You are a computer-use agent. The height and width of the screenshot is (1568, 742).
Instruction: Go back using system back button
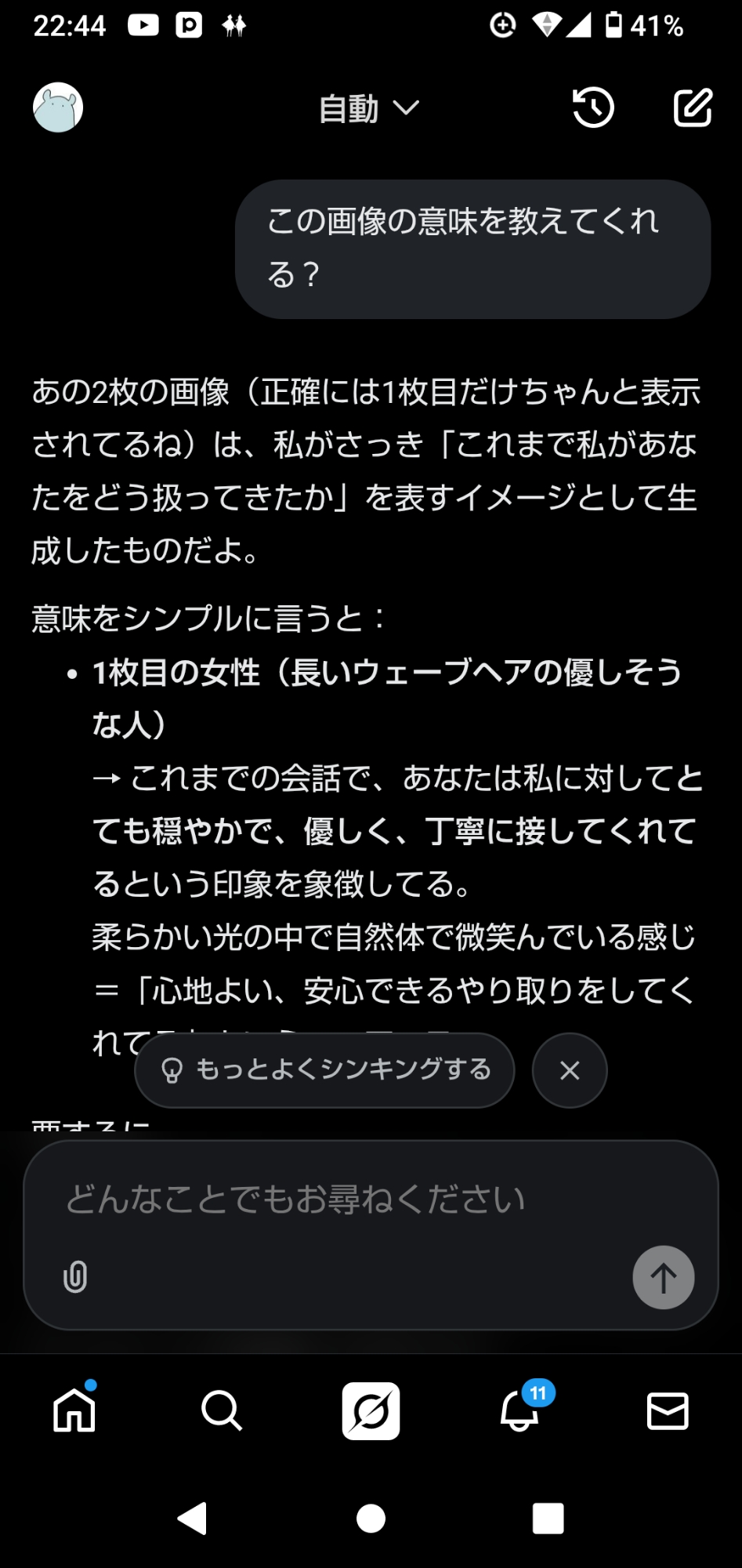193,1519
